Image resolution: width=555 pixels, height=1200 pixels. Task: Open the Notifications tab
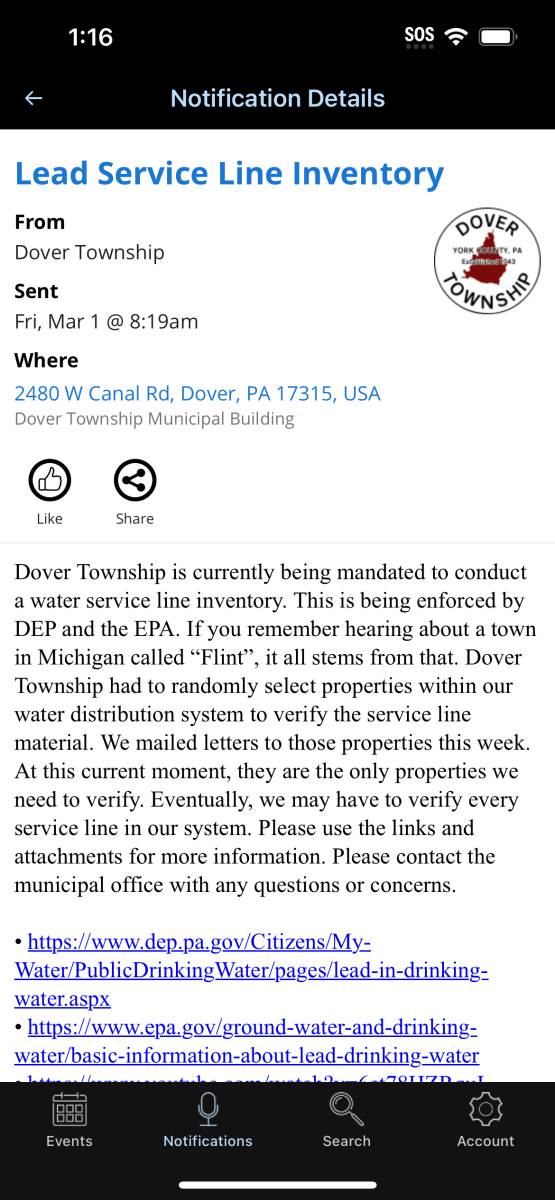pyautogui.click(x=208, y=1120)
